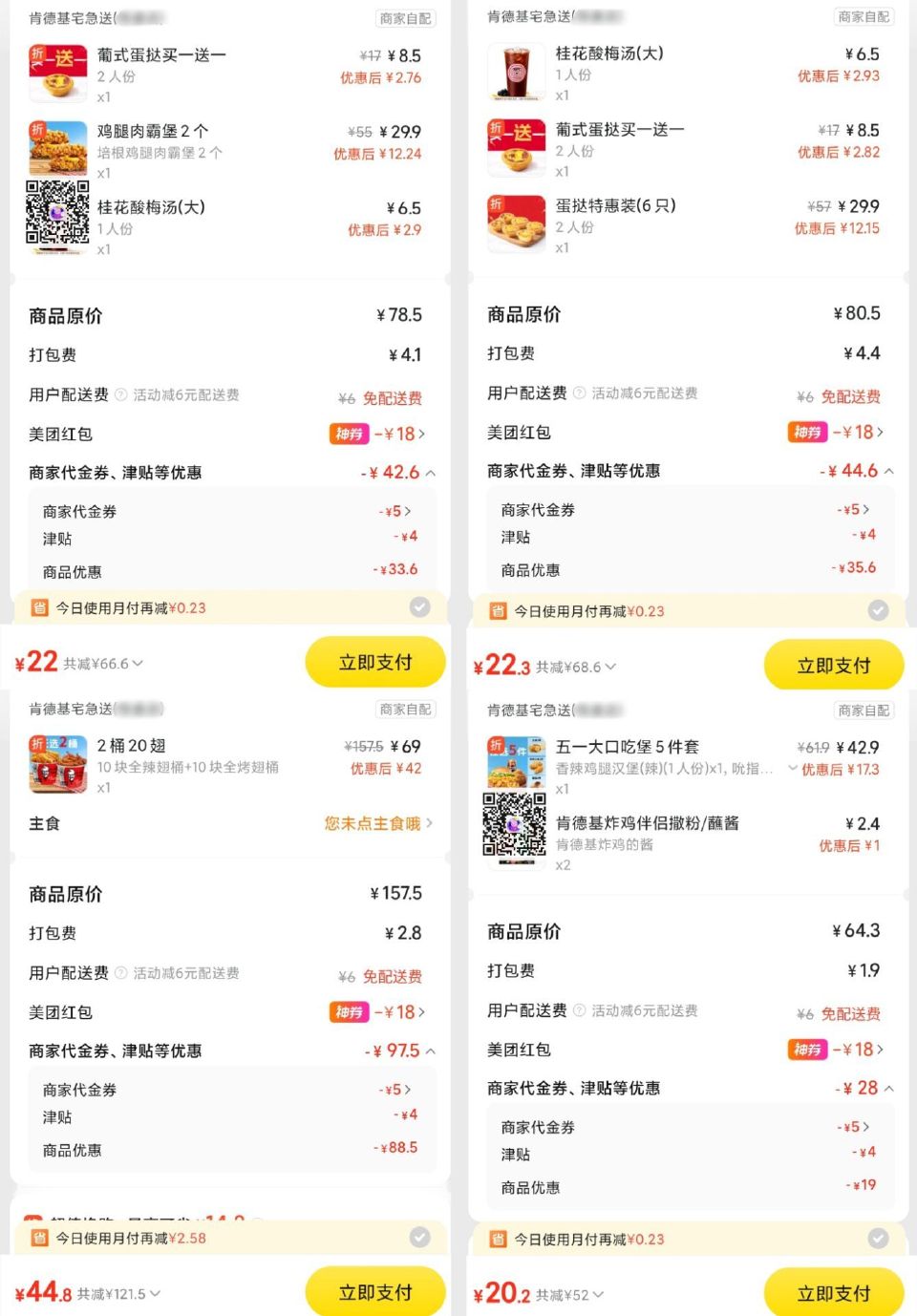
Task: Click the 神券 badge in the 2桶20翅 order
Action: click(349, 1012)
